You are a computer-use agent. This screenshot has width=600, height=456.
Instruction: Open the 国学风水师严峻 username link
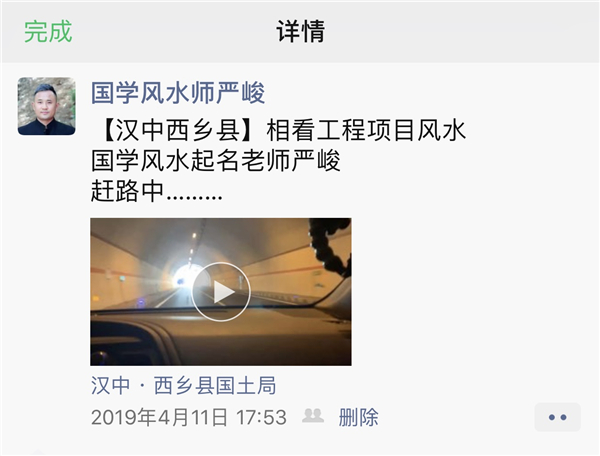(x=178, y=93)
